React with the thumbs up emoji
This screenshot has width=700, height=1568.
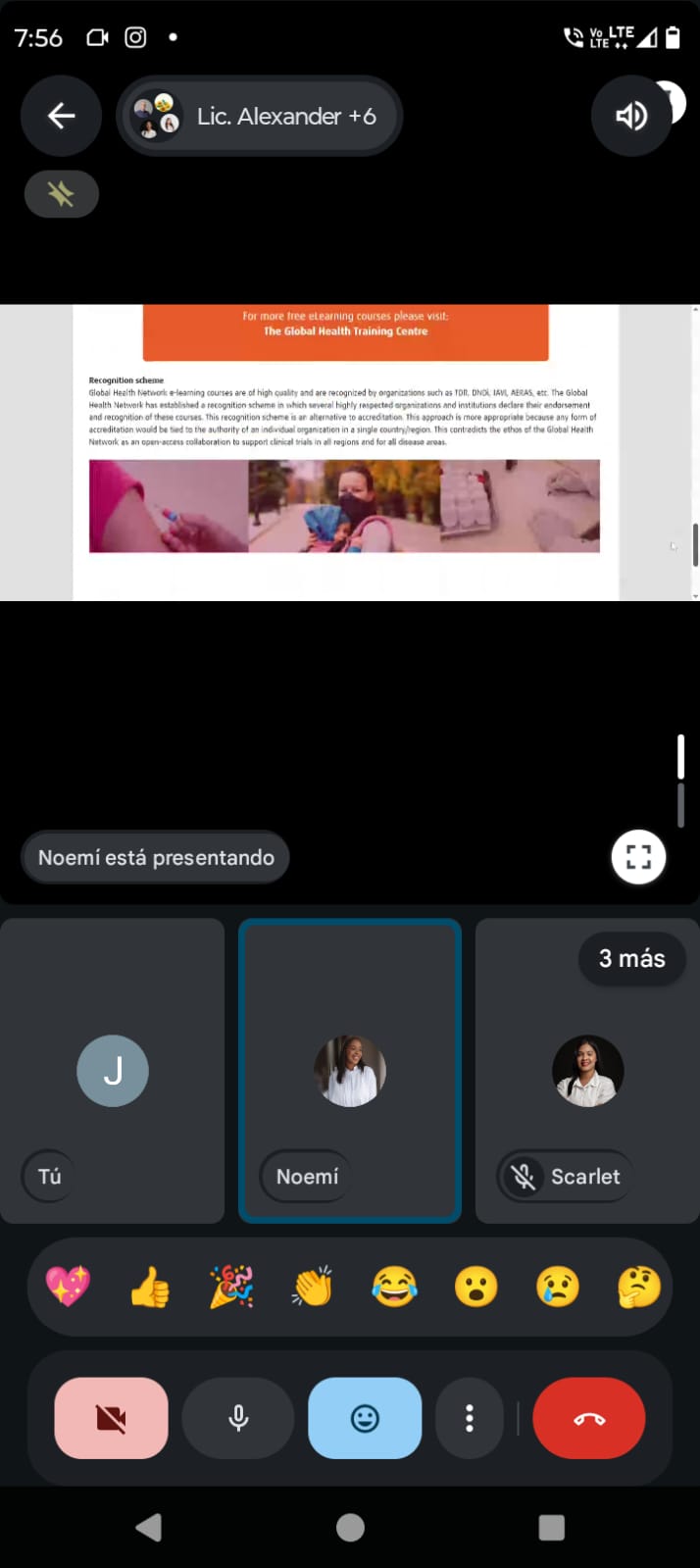tap(150, 1287)
